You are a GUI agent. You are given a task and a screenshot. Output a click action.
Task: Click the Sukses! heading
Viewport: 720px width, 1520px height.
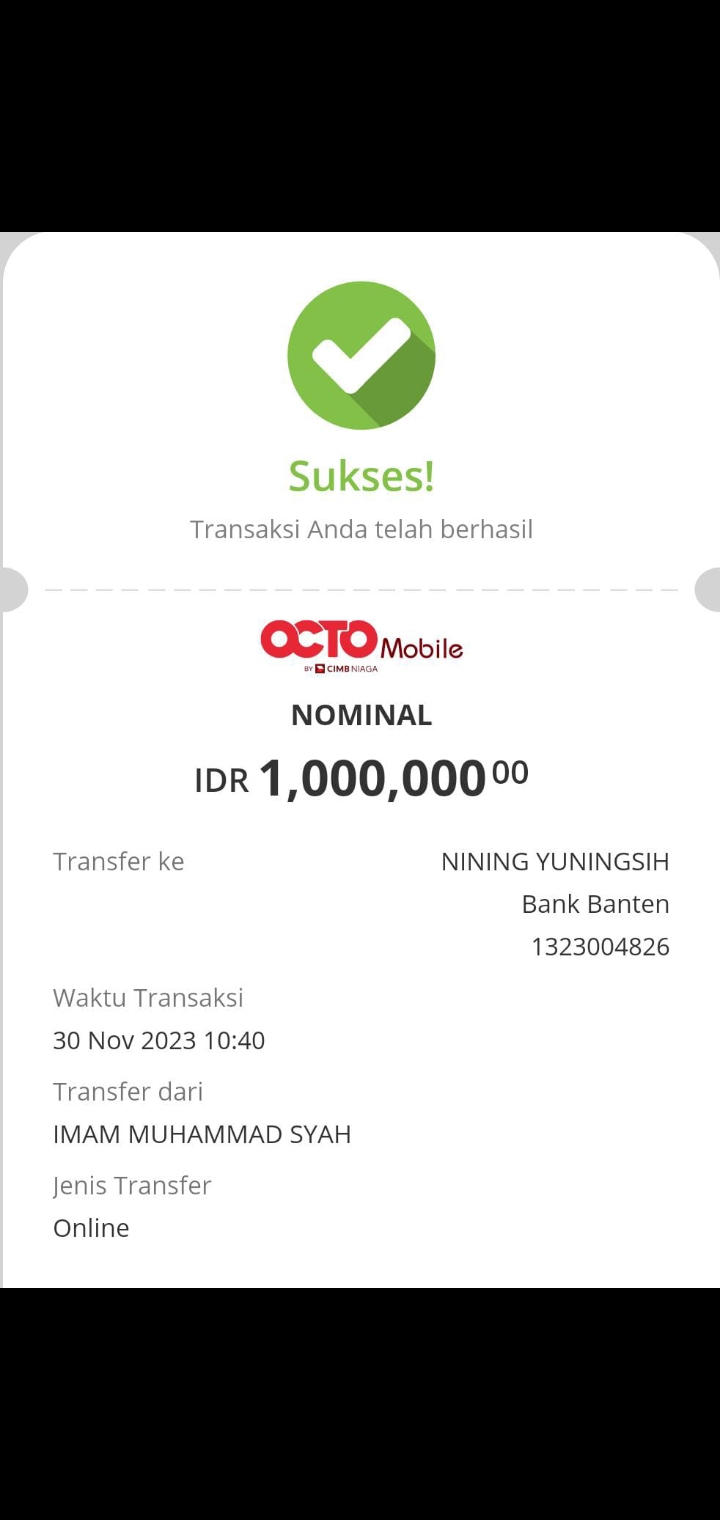tap(361, 476)
